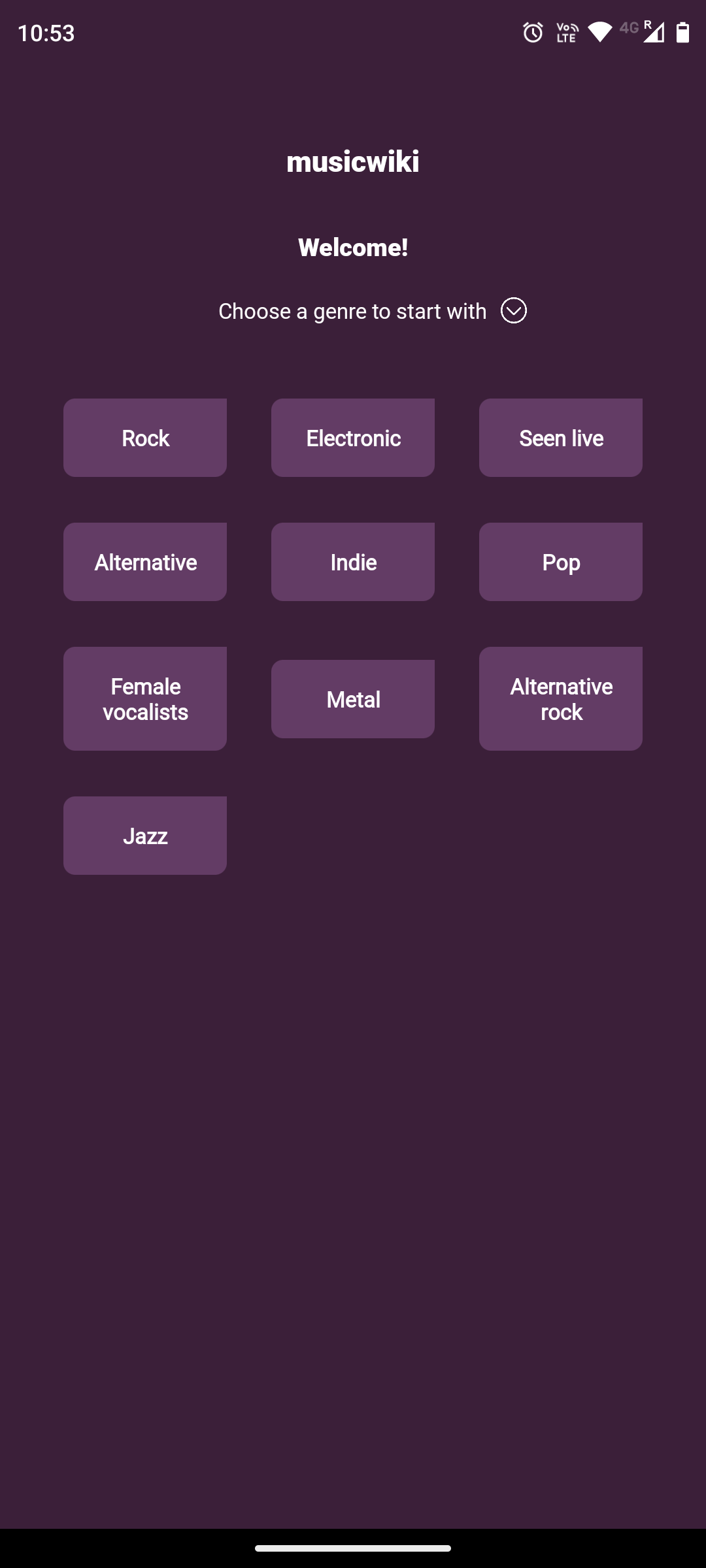Select the Alternative rock genre

561,698
